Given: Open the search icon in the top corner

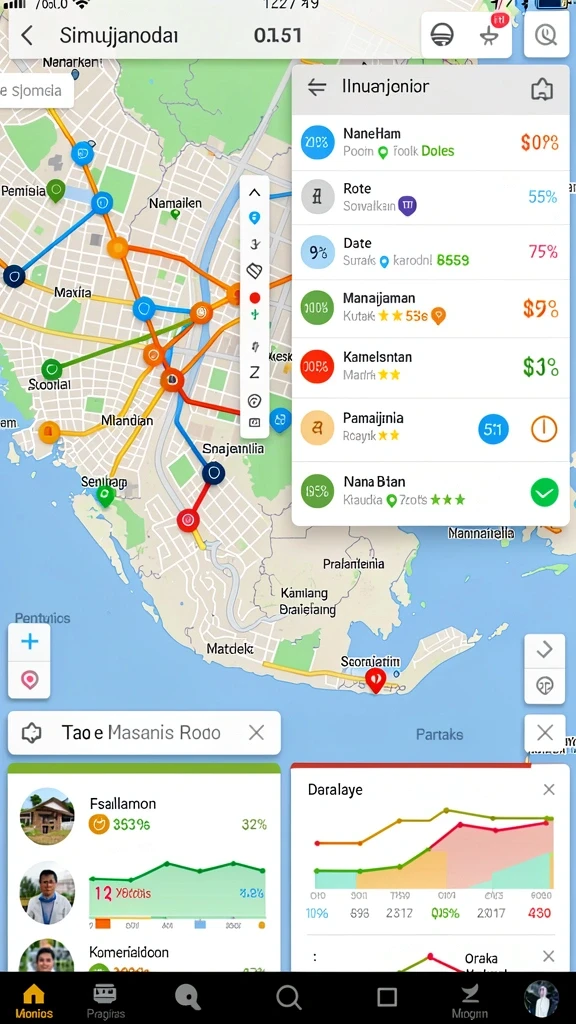Looking at the screenshot, I should click(546, 35).
